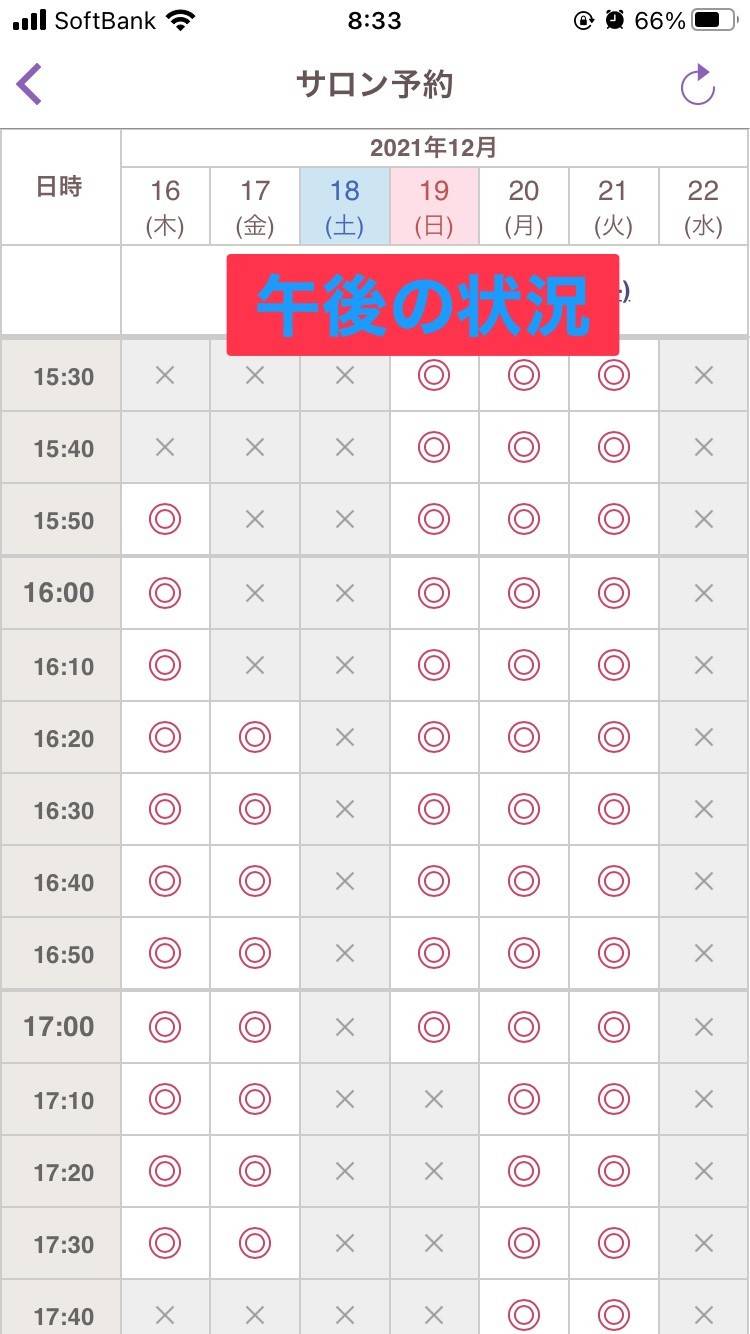The height and width of the screenshot is (1334, 750).
Task: Tap the 17:30 slot on Friday the 17th
Action: (255, 1243)
